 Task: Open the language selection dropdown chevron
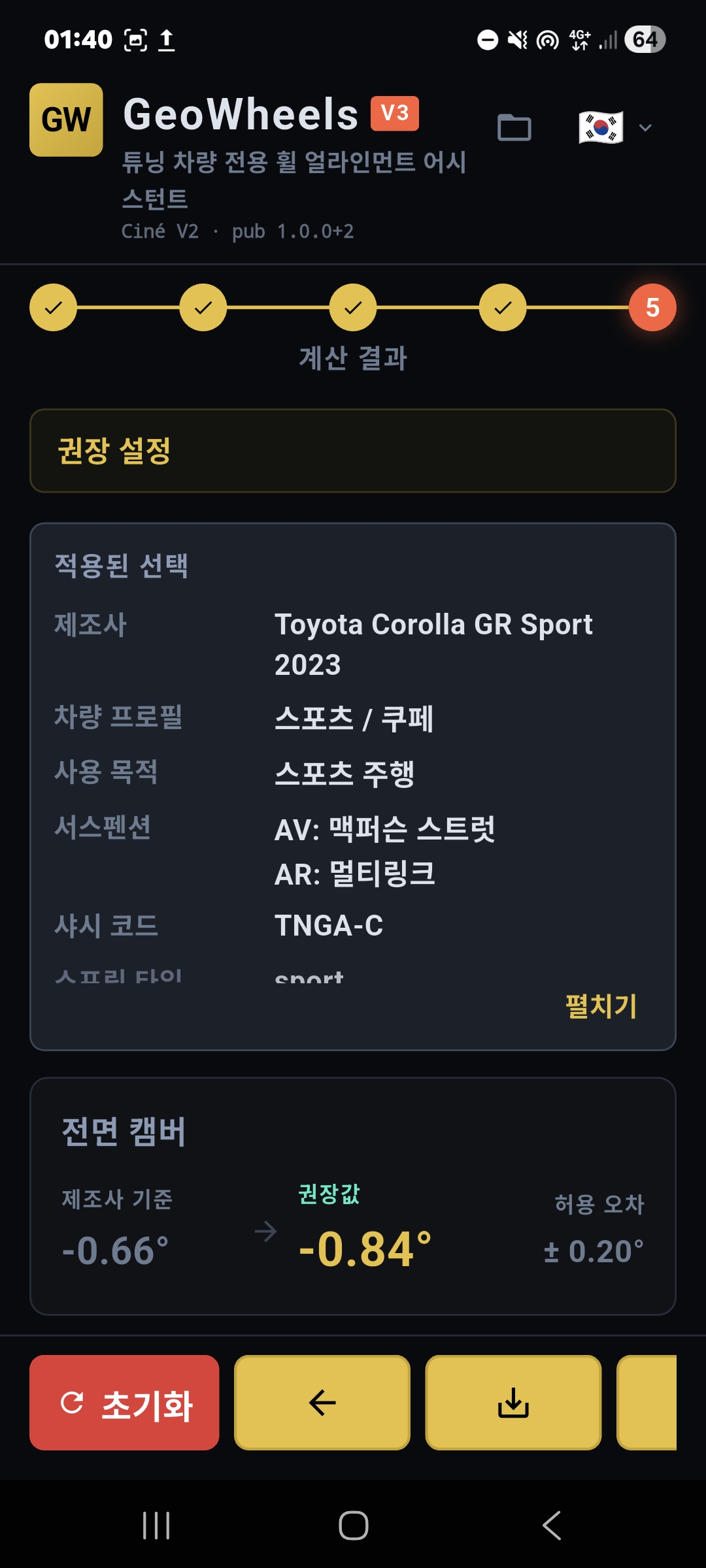646,129
